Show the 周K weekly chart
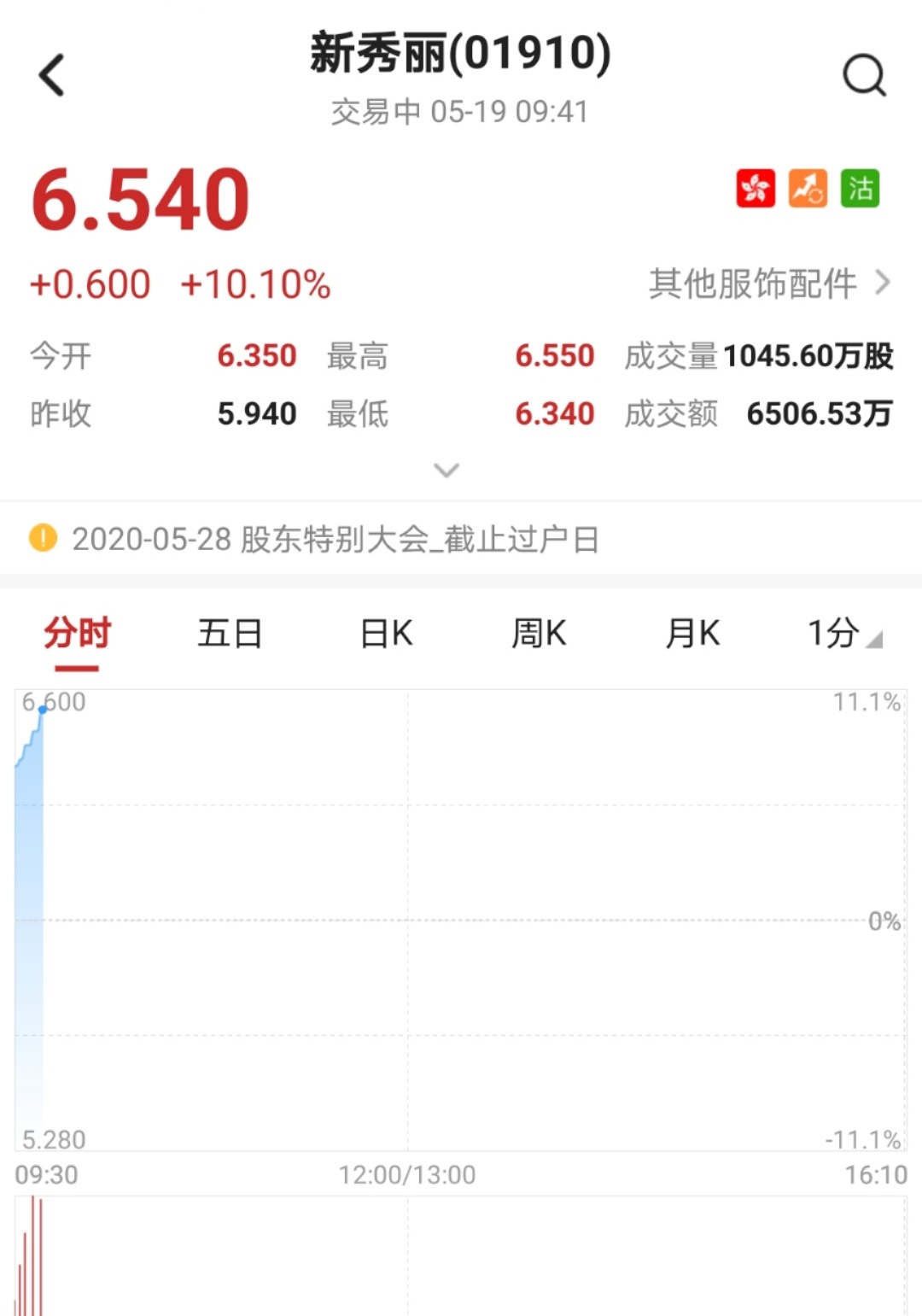This screenshot has width=922, height=1316. 539,634
